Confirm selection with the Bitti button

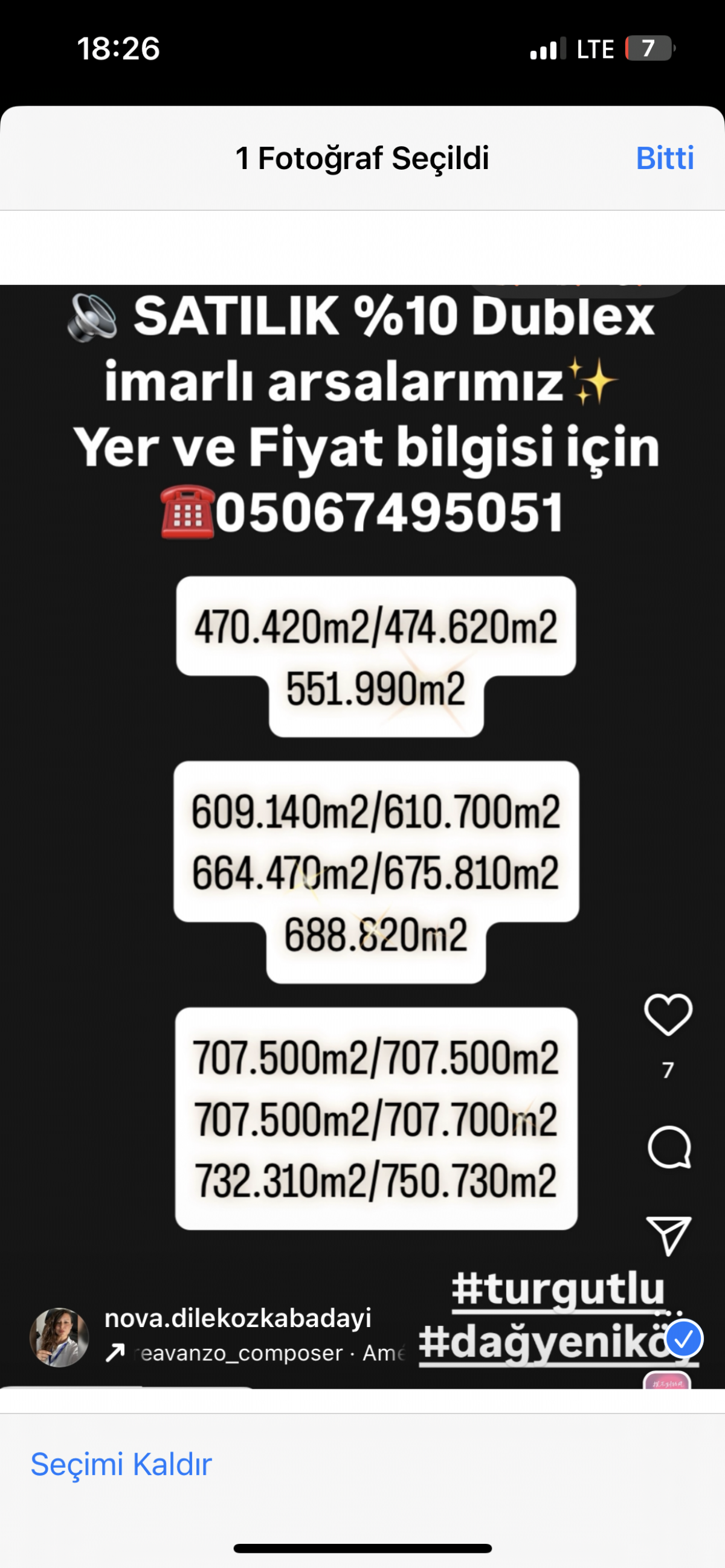point(665,158)
